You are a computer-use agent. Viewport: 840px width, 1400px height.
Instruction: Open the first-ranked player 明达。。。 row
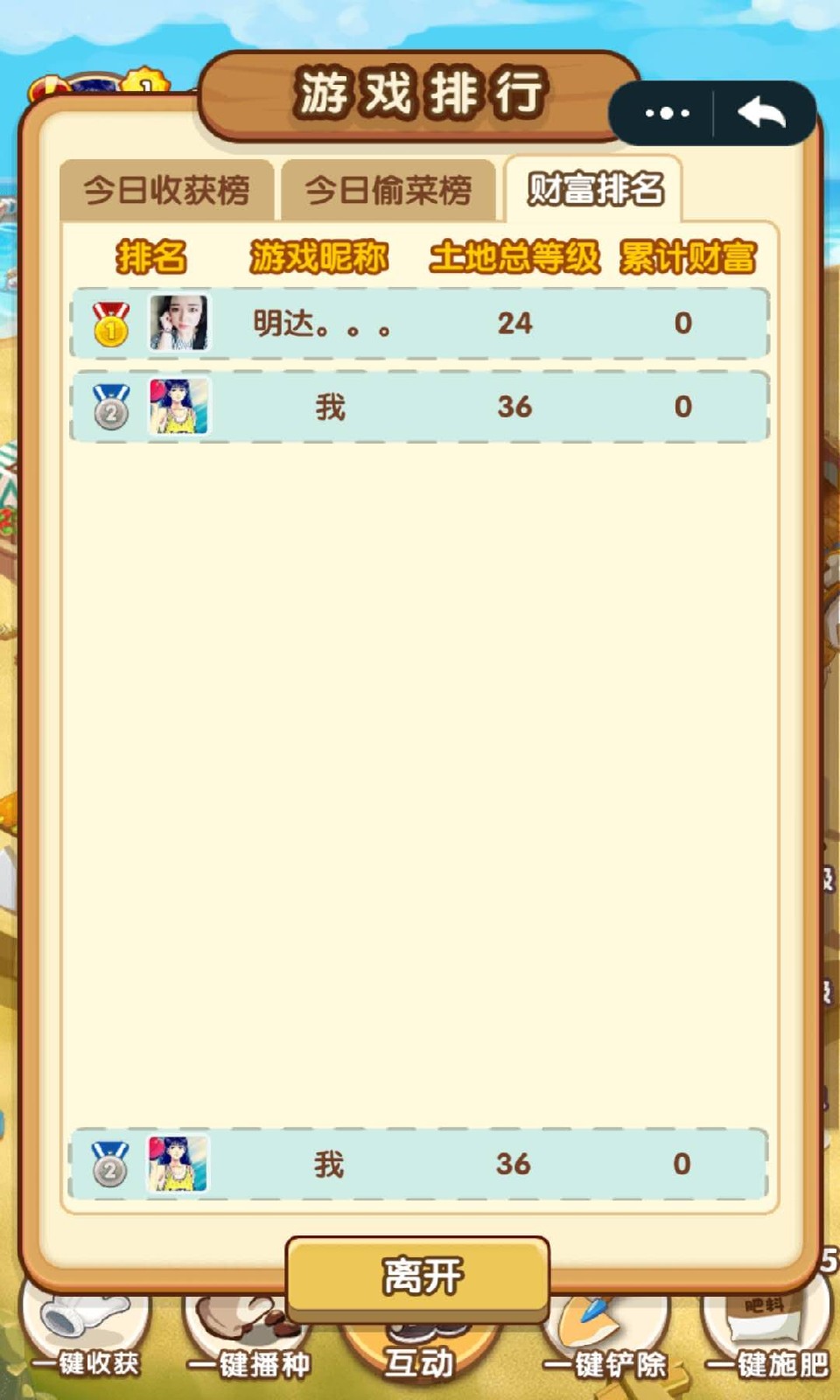(420, 323)
